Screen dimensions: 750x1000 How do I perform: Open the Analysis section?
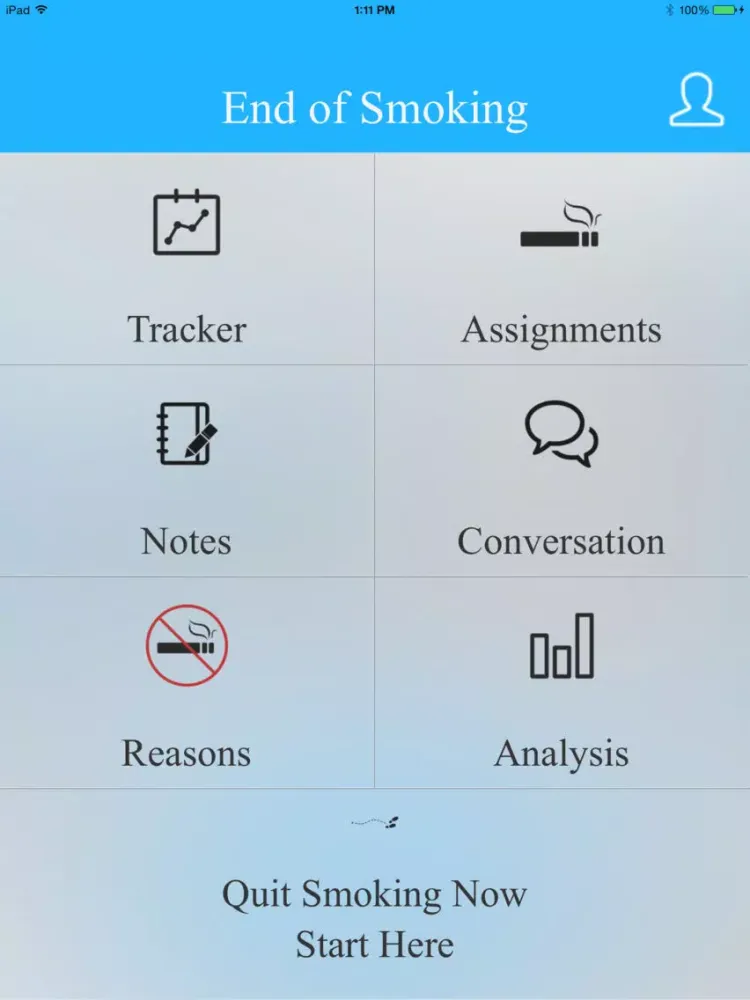(561, 683)
